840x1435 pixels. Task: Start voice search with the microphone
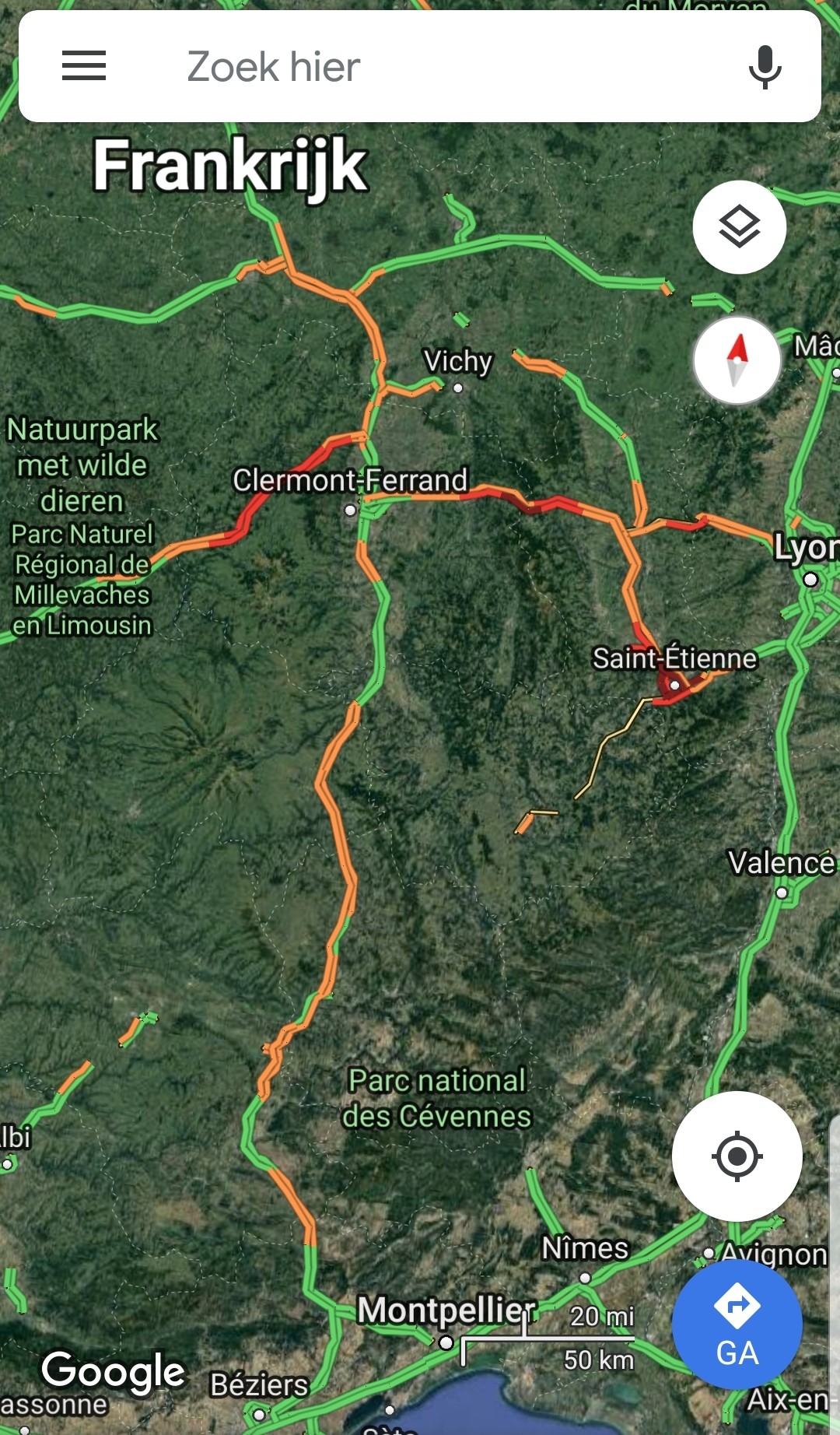765,67
